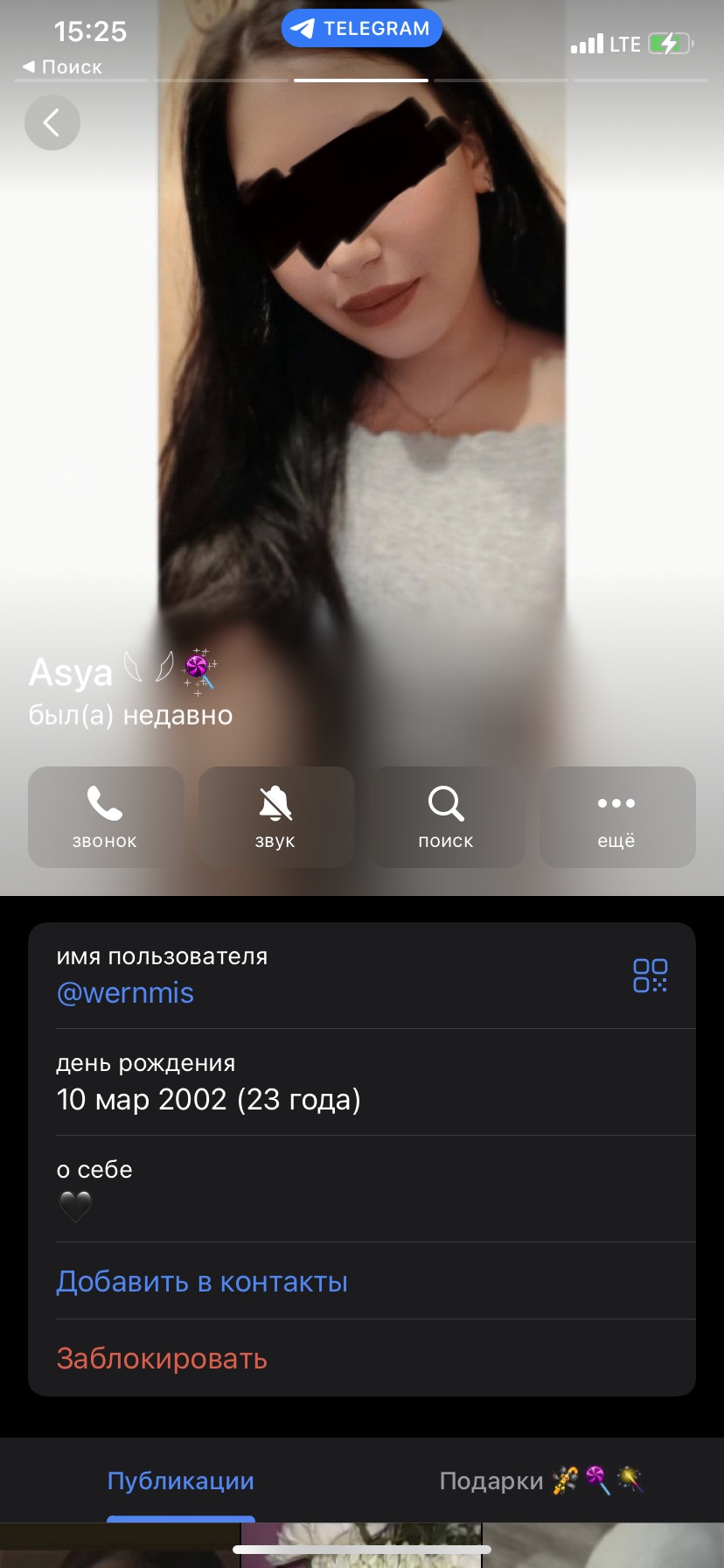Switch to the Подарки tab

tap(540, 1481)
